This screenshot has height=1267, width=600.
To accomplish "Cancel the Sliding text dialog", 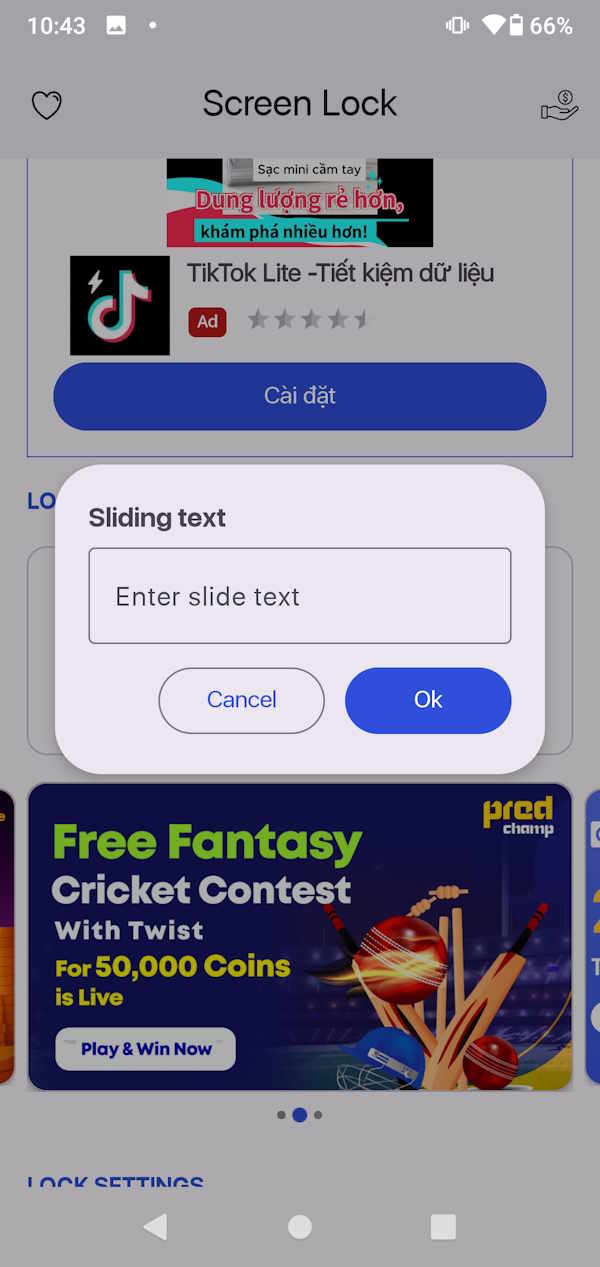I will point(241,700).
